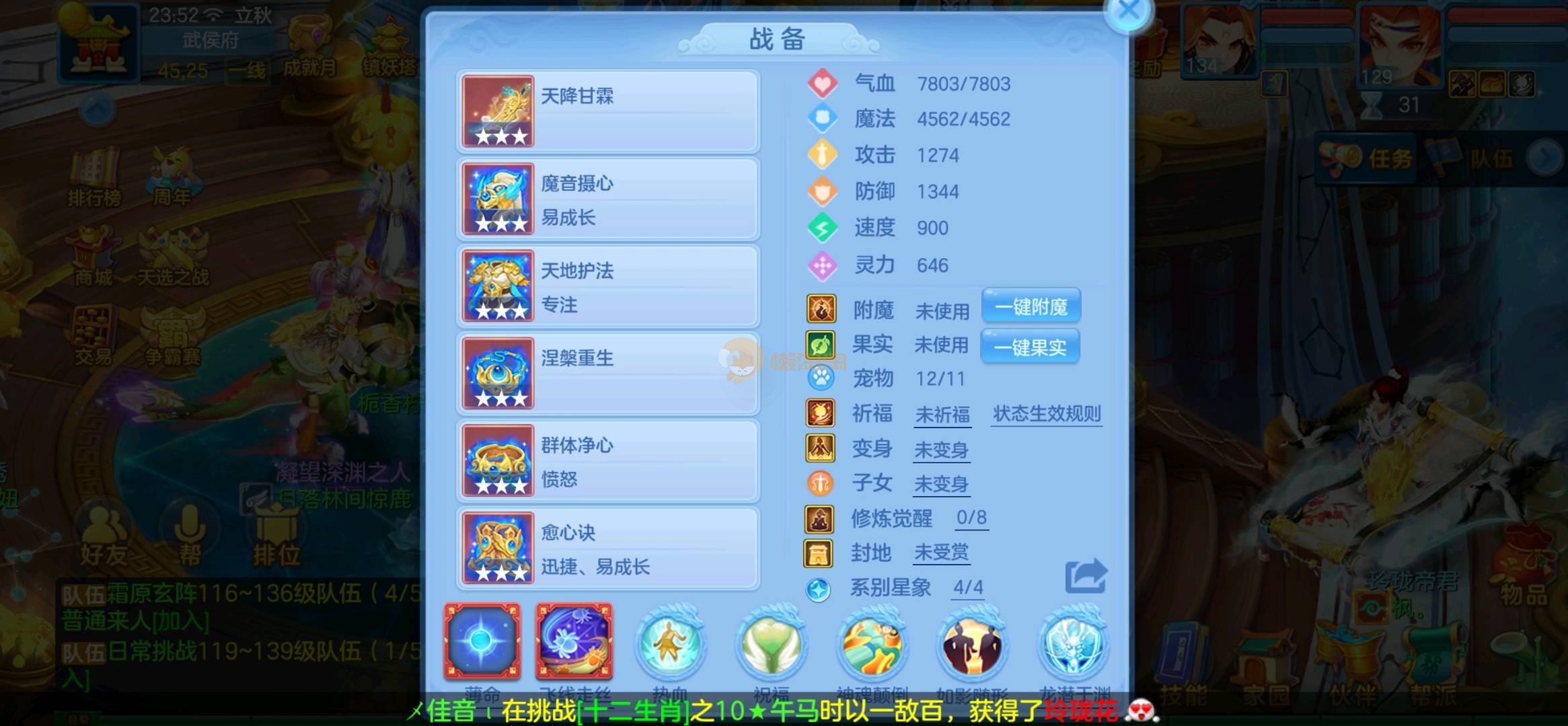Viewport: 1568px width, 726px height.
Task: Tap the 一键附魔 button
Action: click(x=1031, y=307)
